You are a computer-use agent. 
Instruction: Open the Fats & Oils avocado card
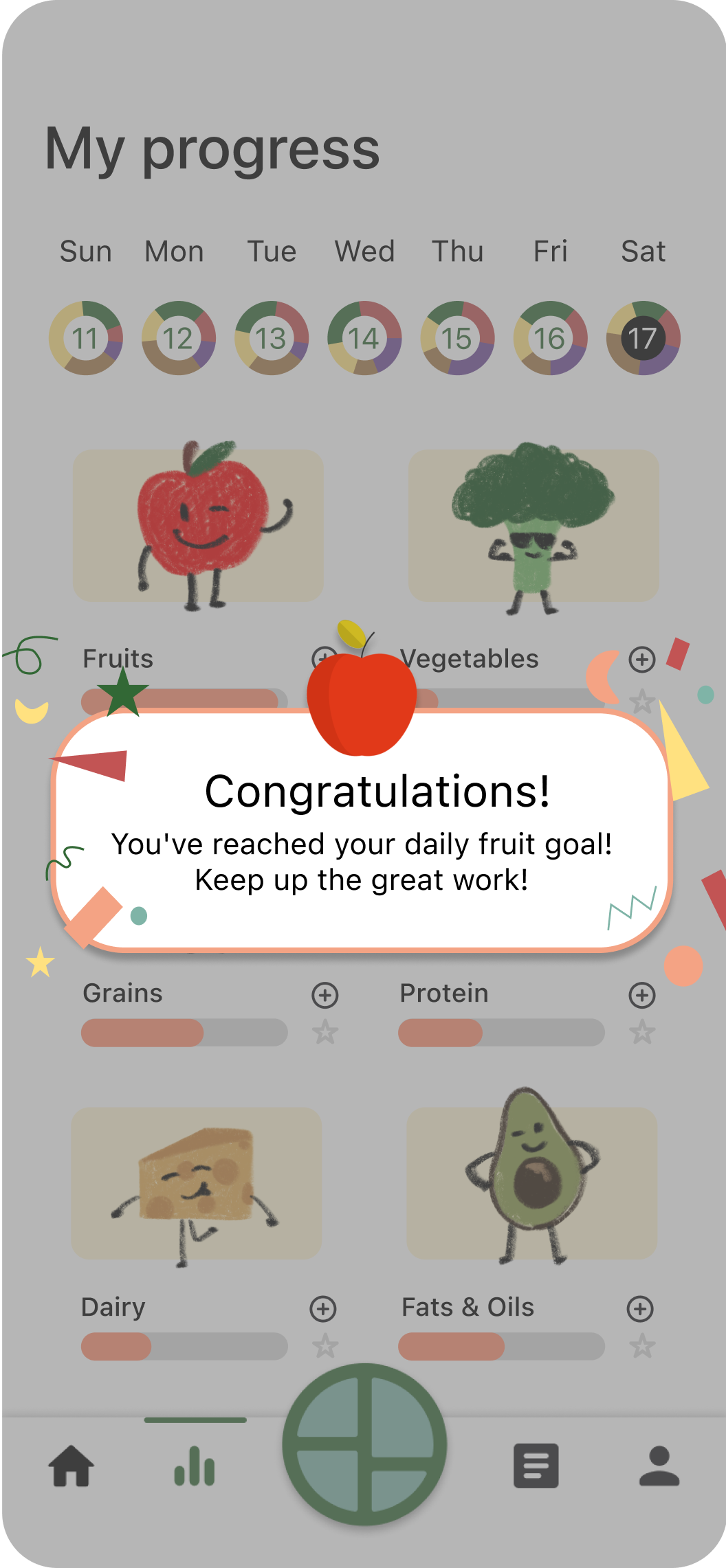531,1183
